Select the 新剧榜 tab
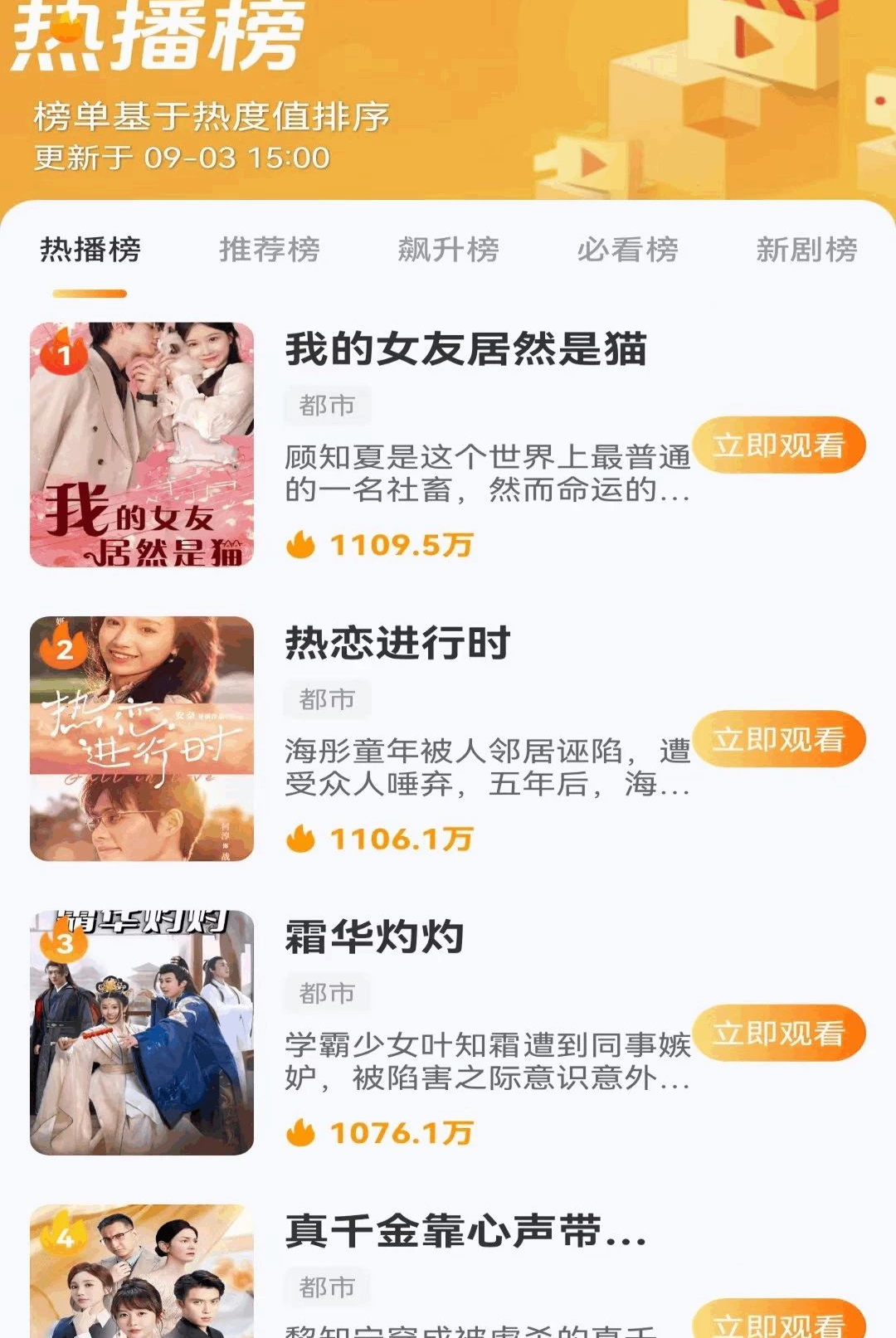This screenshot has height=1338, width=896. [806, 249]
